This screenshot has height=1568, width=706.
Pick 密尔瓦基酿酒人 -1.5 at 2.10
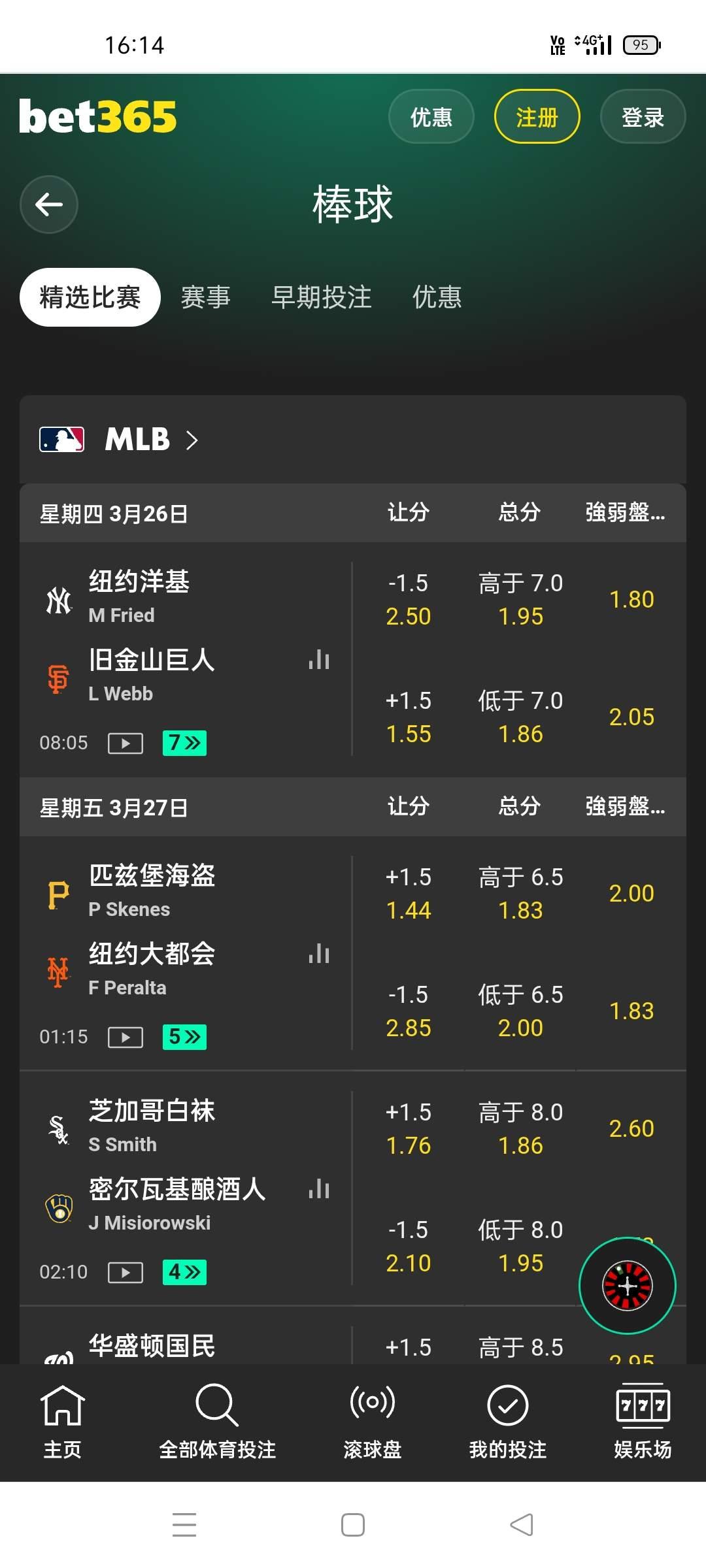pyautogui.click(x=409, y=1247)
